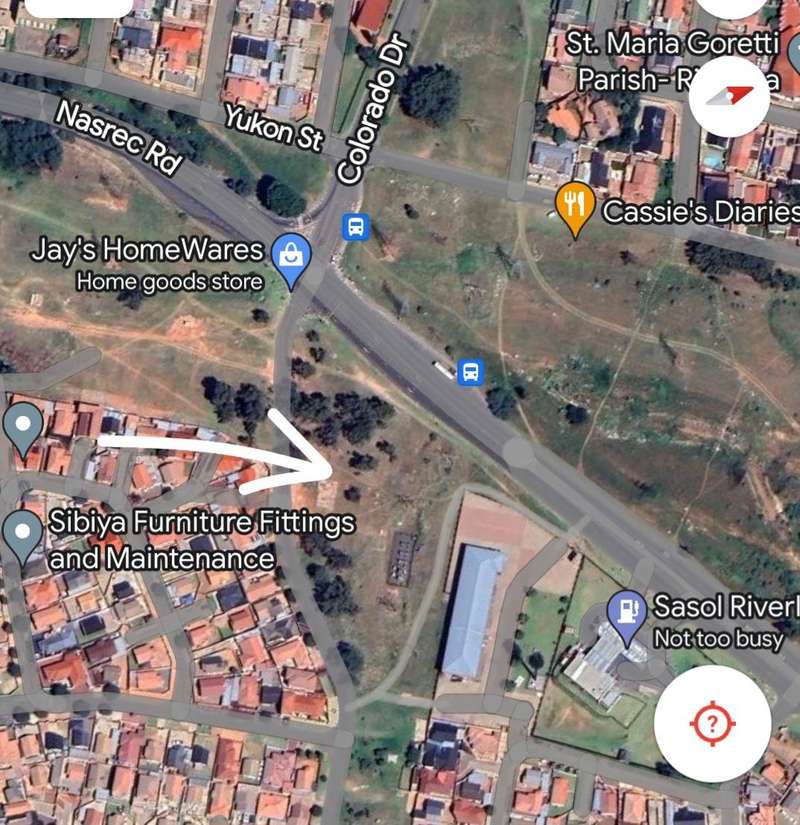Center map on my current location
The width and height of the screenshot is (800, 825).
click(x=711, y=724)
